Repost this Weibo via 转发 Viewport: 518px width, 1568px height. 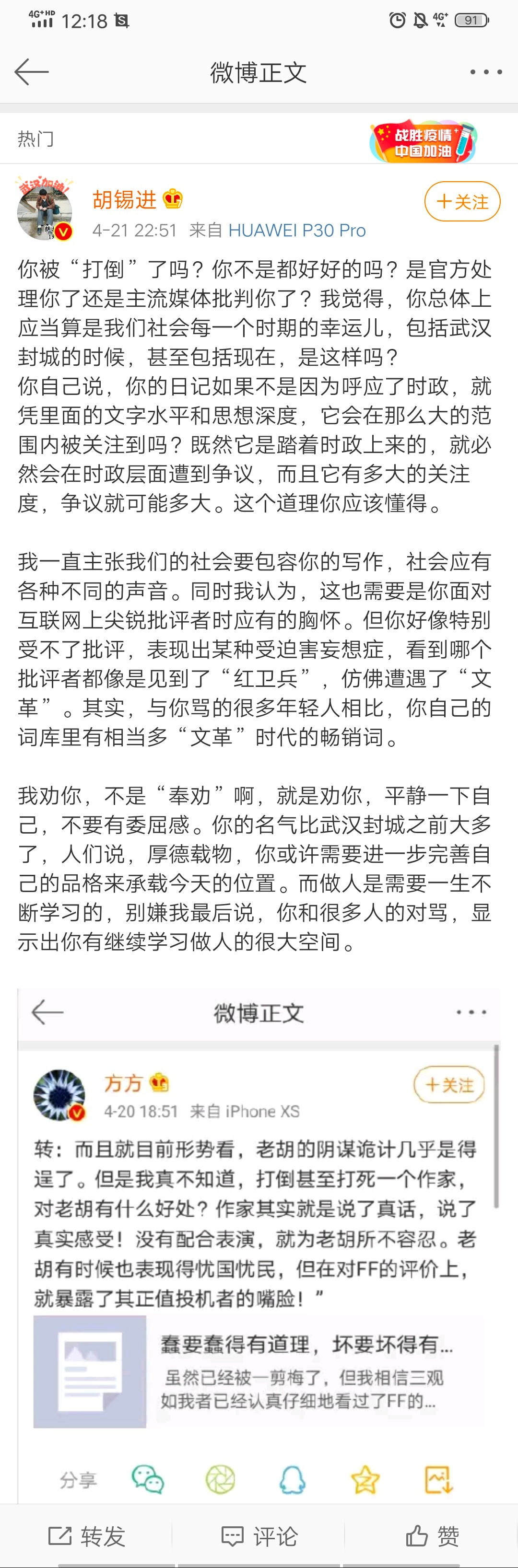[87, 1536]
